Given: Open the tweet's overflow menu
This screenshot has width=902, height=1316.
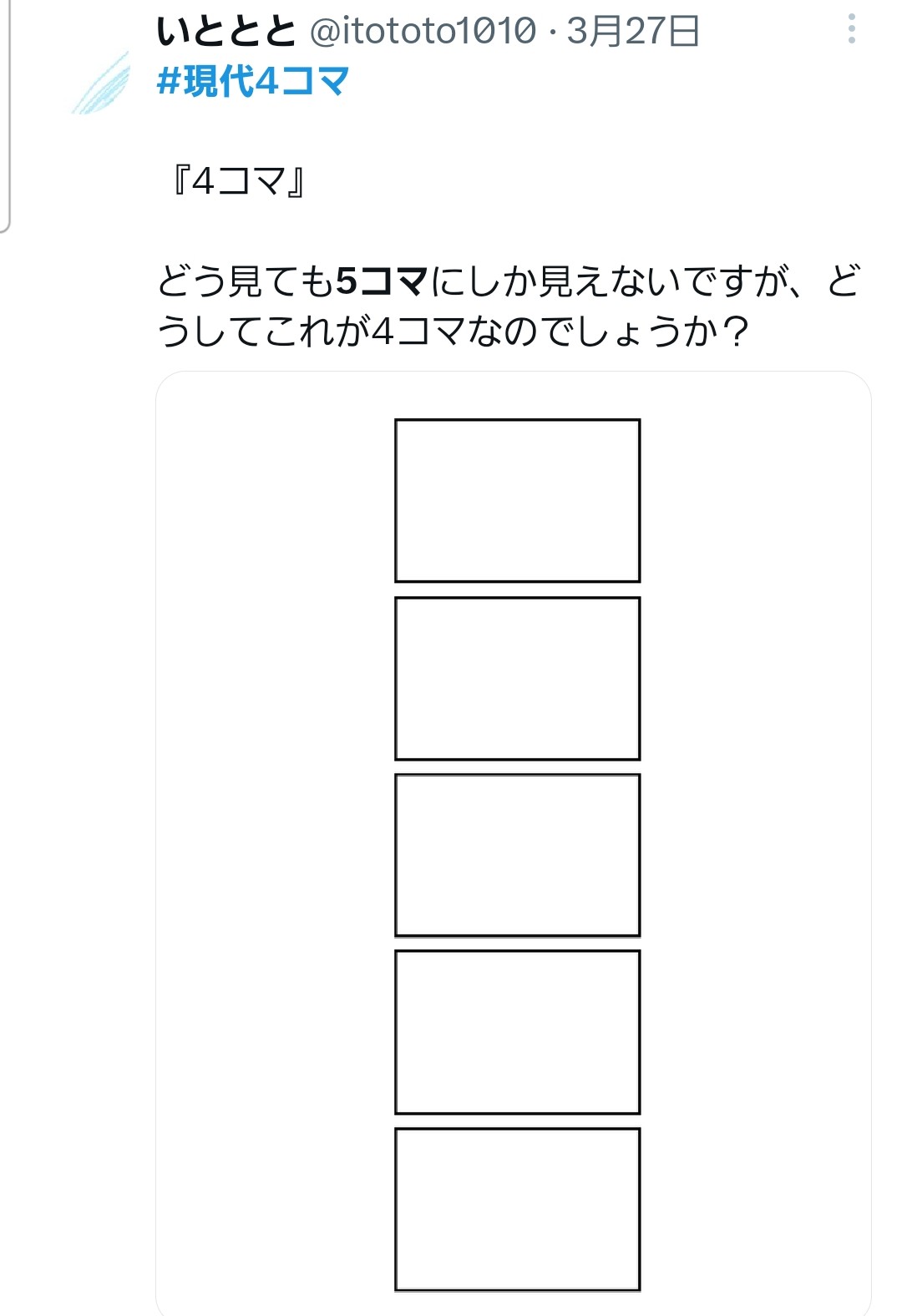Looking at the screenshot, I should (851, 29).
